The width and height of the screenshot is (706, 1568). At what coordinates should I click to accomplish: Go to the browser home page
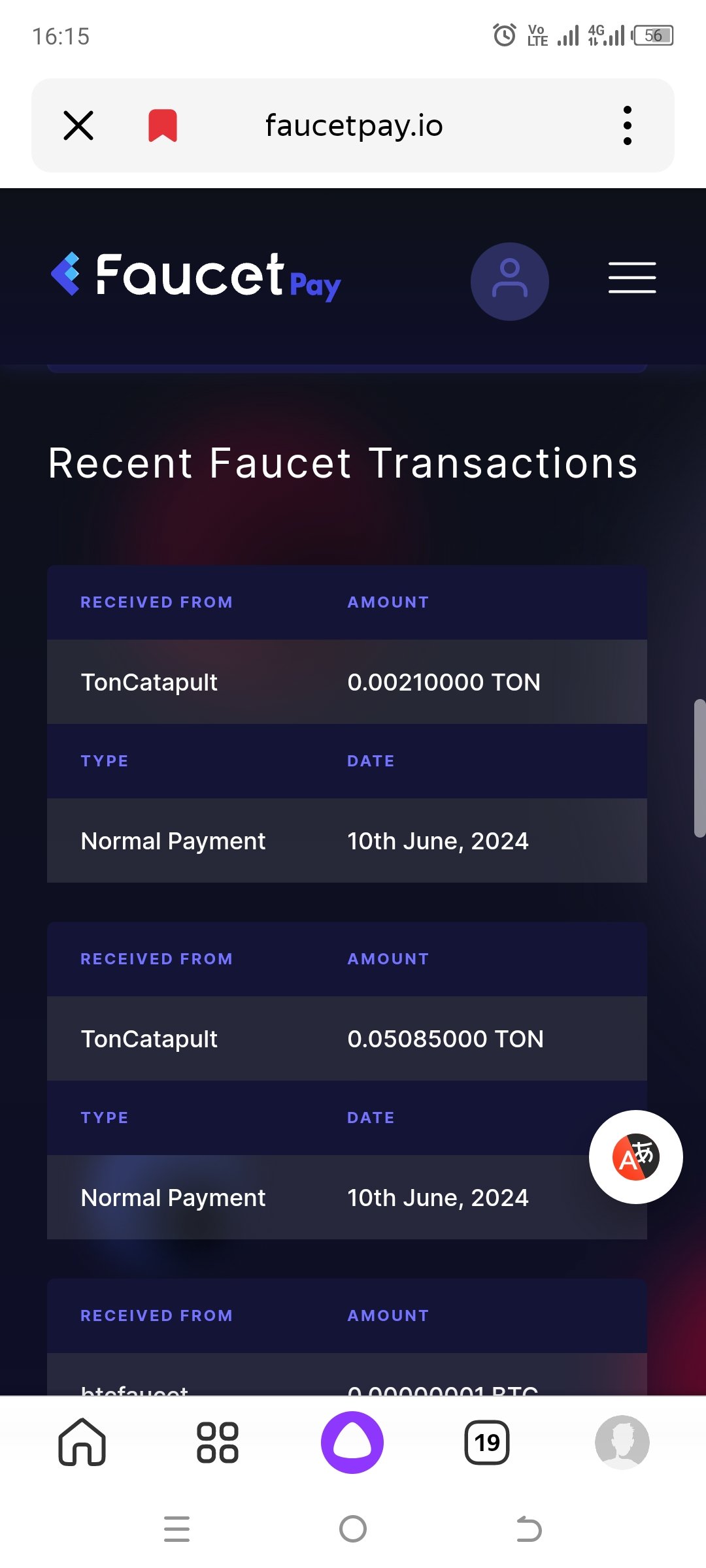pyautogui.click(x=82, y=1442)
